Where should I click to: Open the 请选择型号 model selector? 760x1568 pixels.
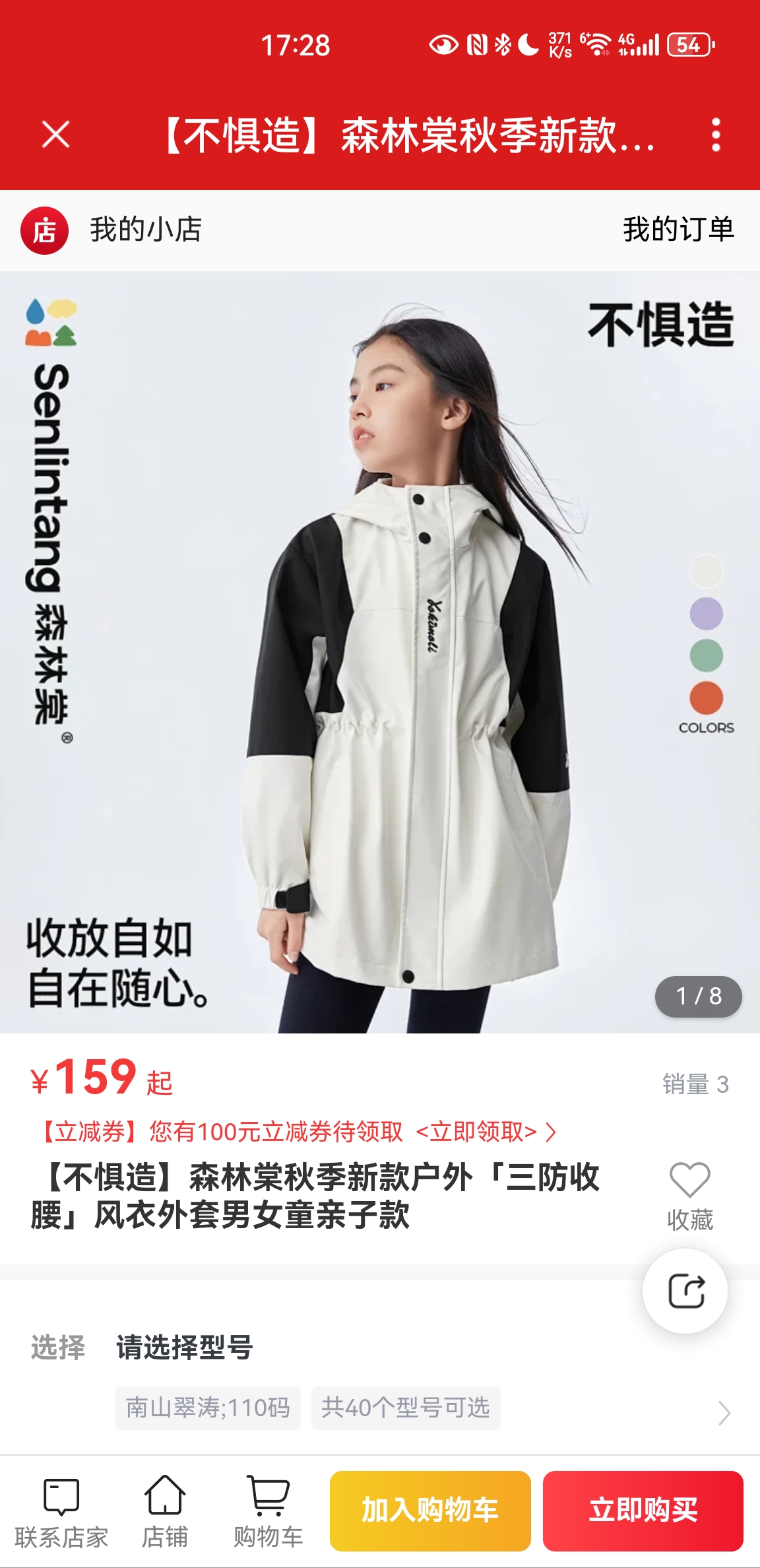pyautogui.click(x=185, y=1348)
